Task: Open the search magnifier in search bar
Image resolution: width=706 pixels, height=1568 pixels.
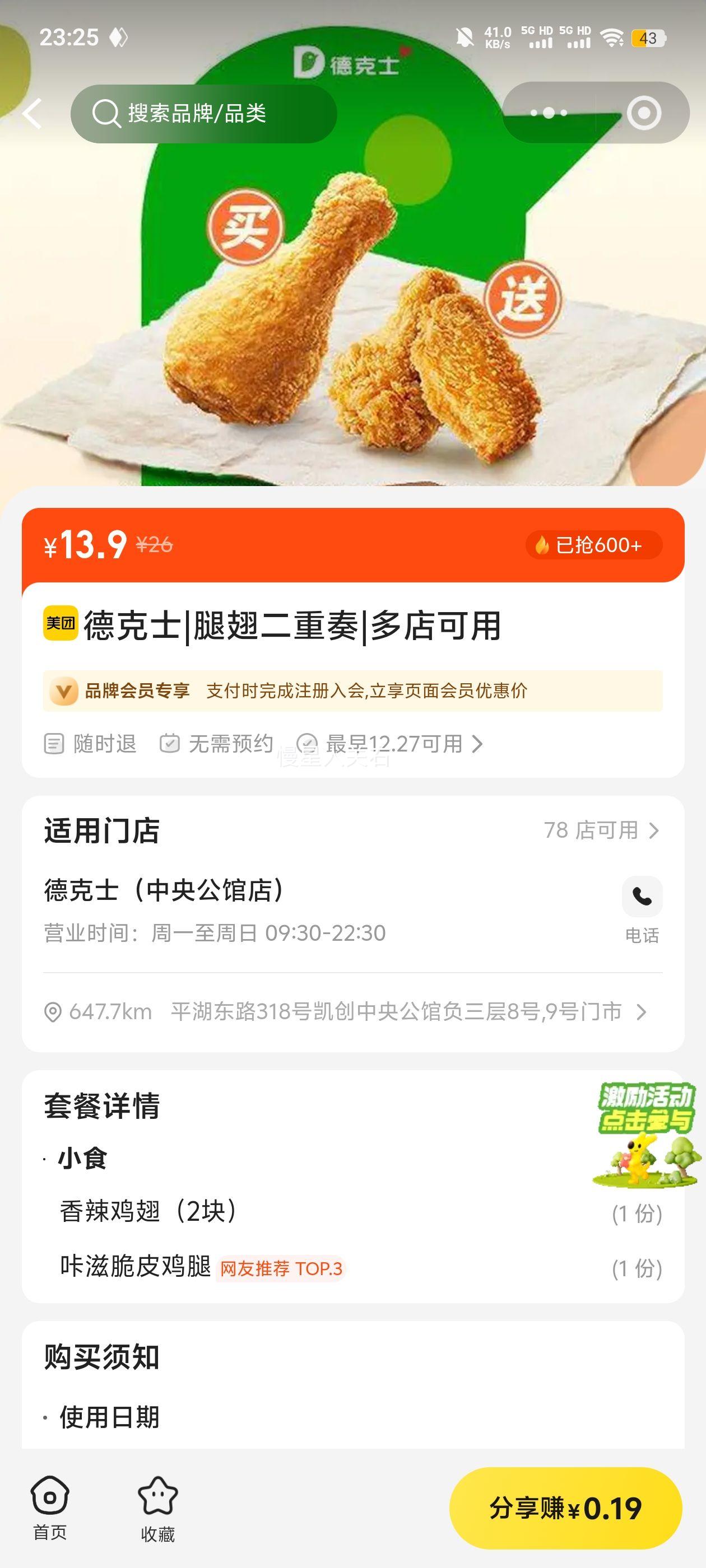Action: (x=106, y=113)
